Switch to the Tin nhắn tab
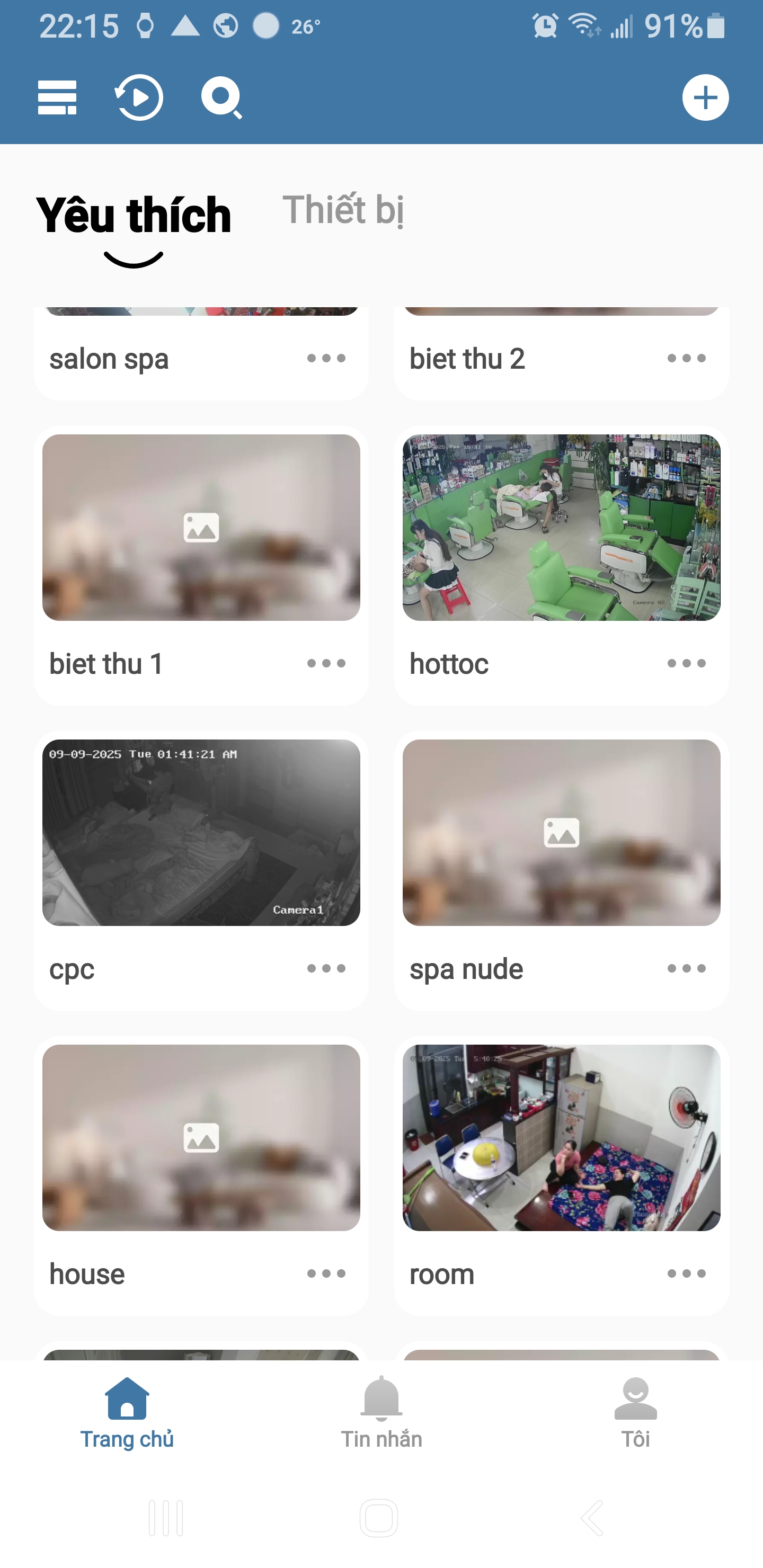 (381, 1413)
